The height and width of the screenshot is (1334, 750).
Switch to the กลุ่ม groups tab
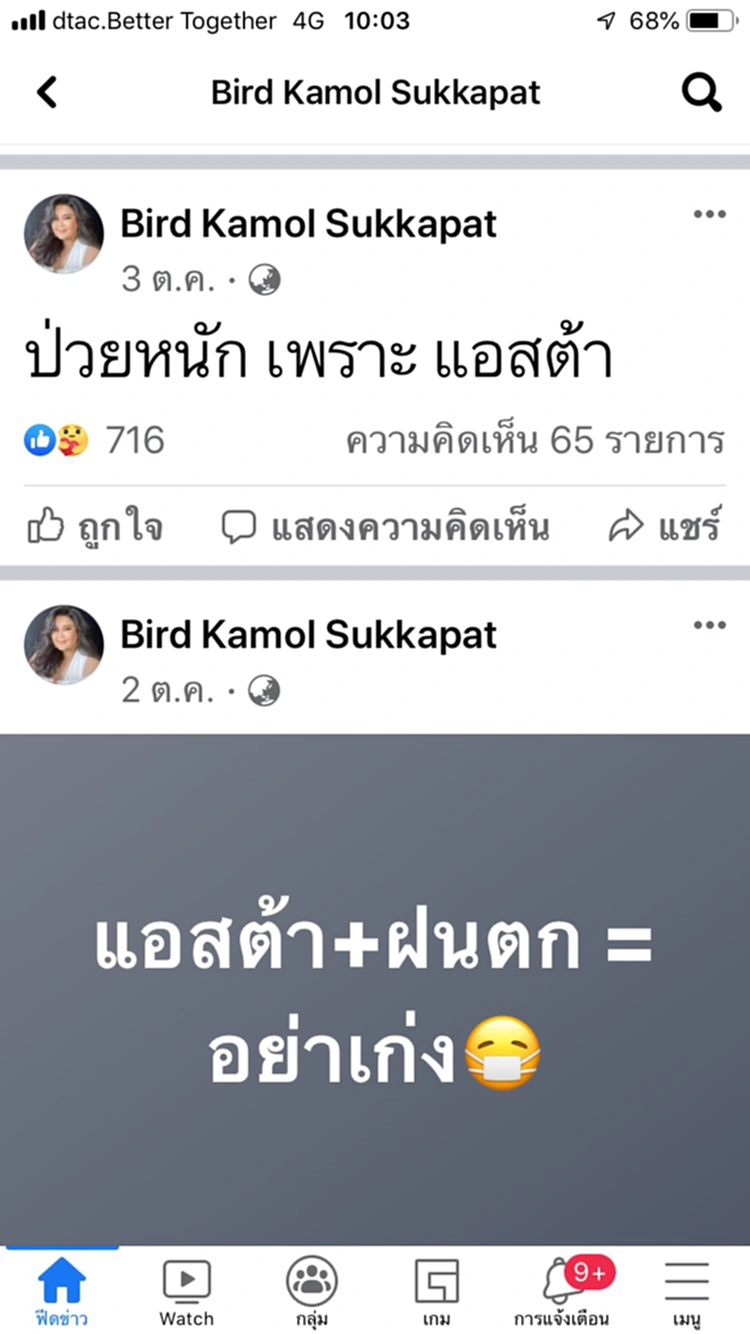[312, 1290]
